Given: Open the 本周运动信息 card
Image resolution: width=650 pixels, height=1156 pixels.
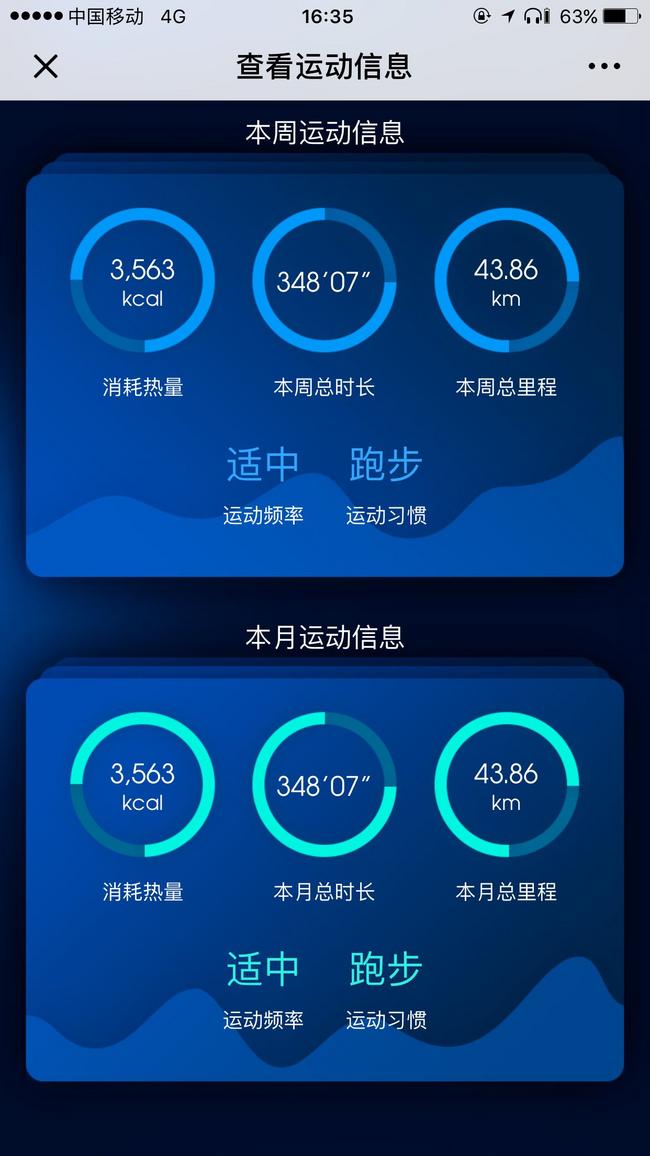Looking at the screenshot, I should tap(325, 375).
